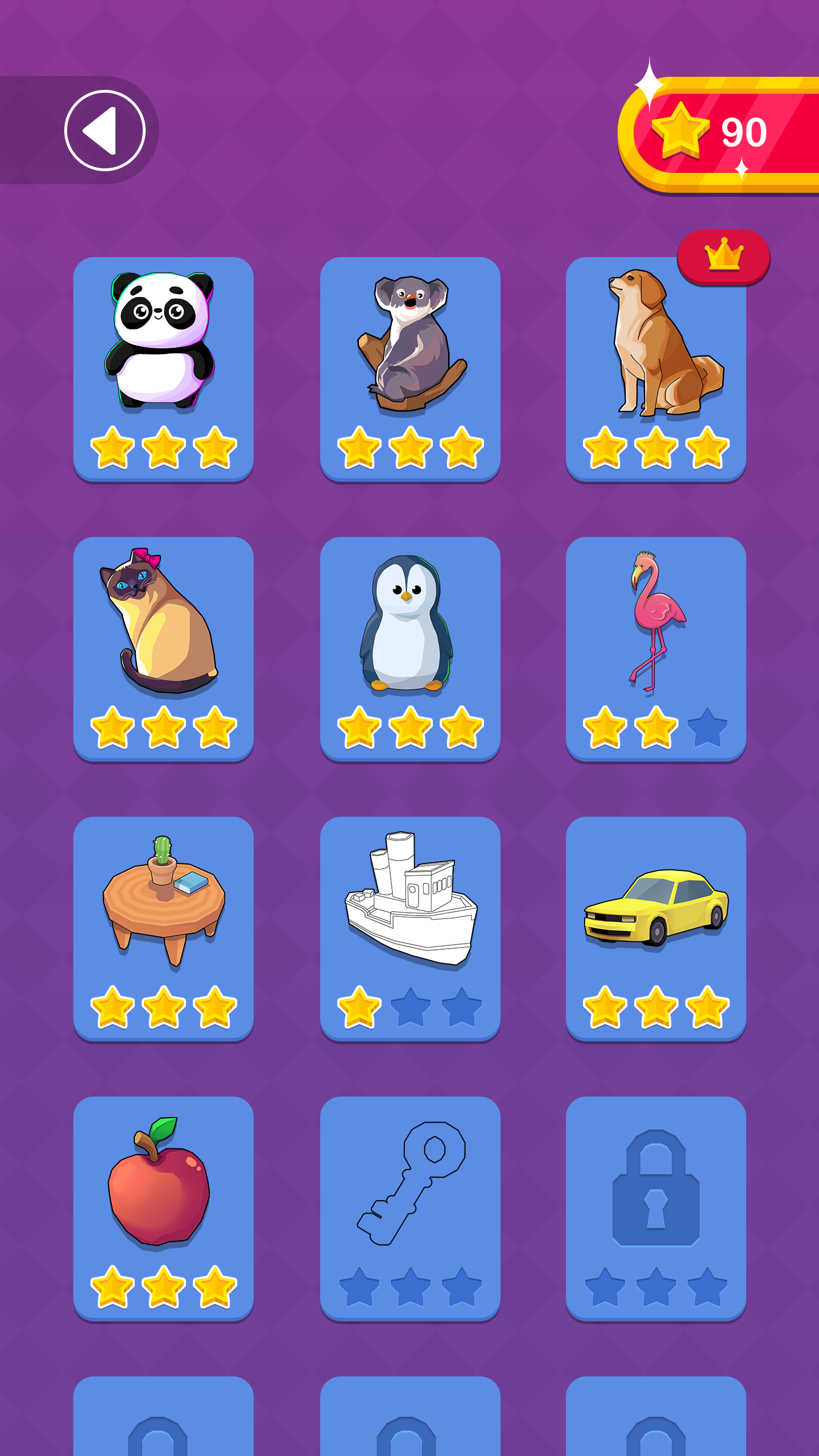The width and height of the screenshot is (819, 1456).
Task: Select the cactus table level
Action: click(x=163, y=929)
